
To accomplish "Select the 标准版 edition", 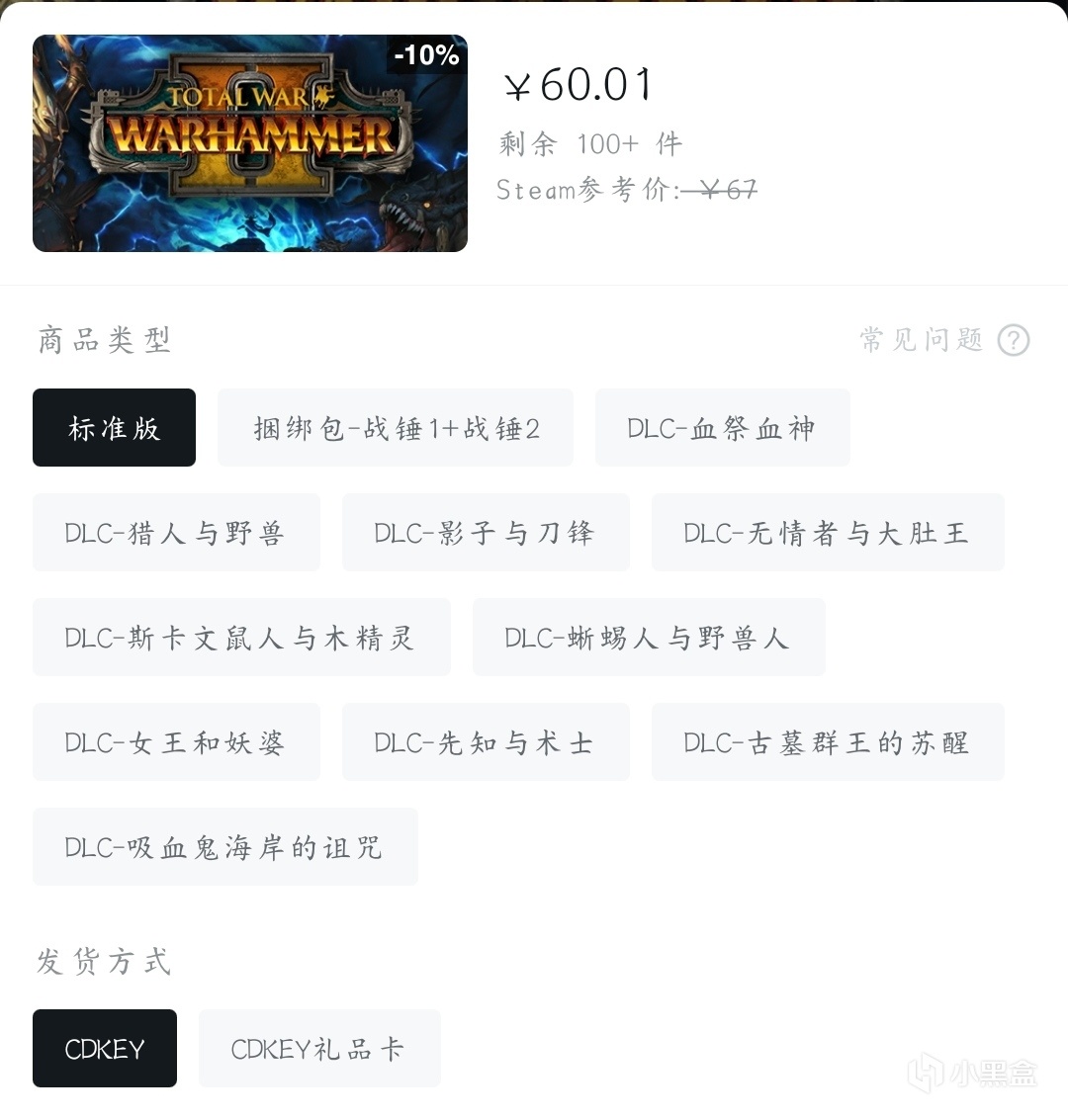I will pyautogui.click(x=114, y=427).
